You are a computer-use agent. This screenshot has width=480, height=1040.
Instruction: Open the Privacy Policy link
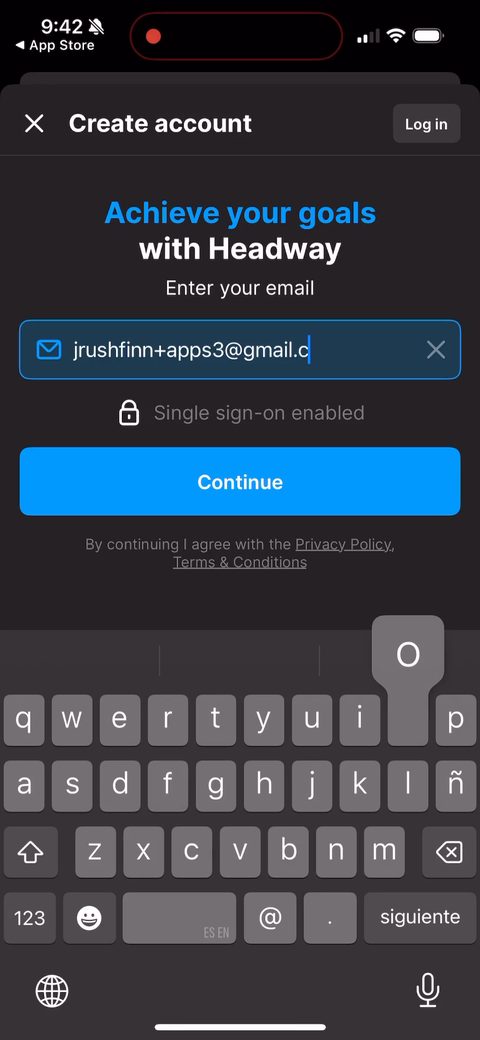point(343,545)
